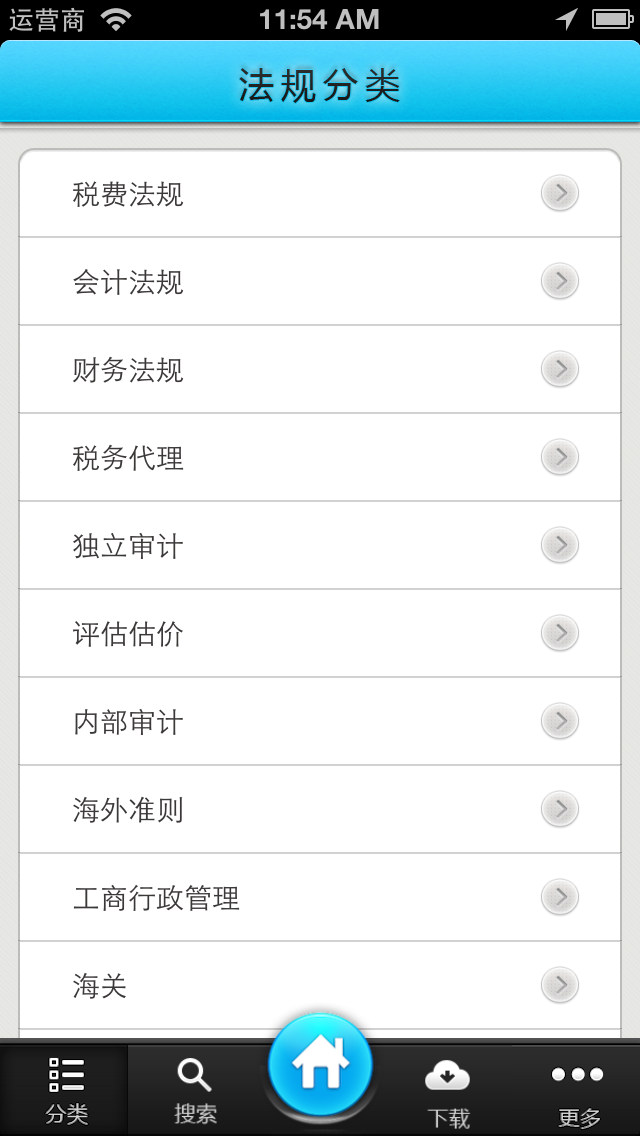640x1136 pixels.
Task: Open 海外准则 regulations
Action: (x=320, y=809)
